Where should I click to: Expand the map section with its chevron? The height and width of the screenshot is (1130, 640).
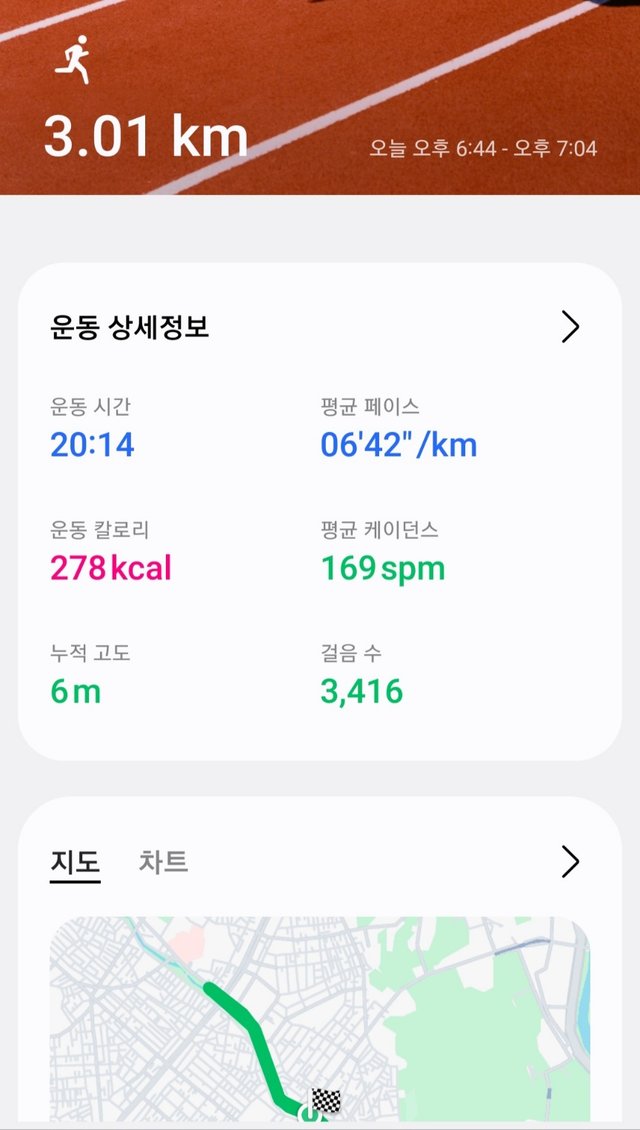[570, 862]
